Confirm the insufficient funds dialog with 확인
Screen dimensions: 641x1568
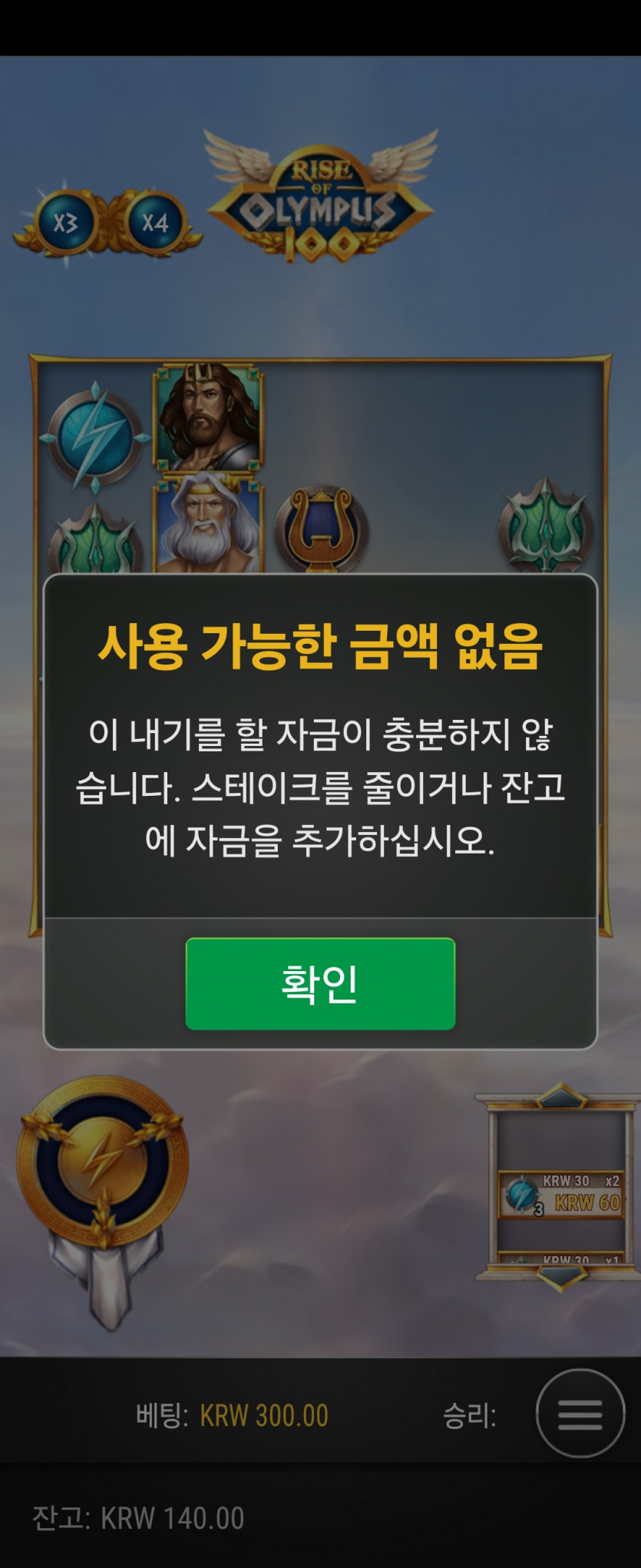point(320,983)
